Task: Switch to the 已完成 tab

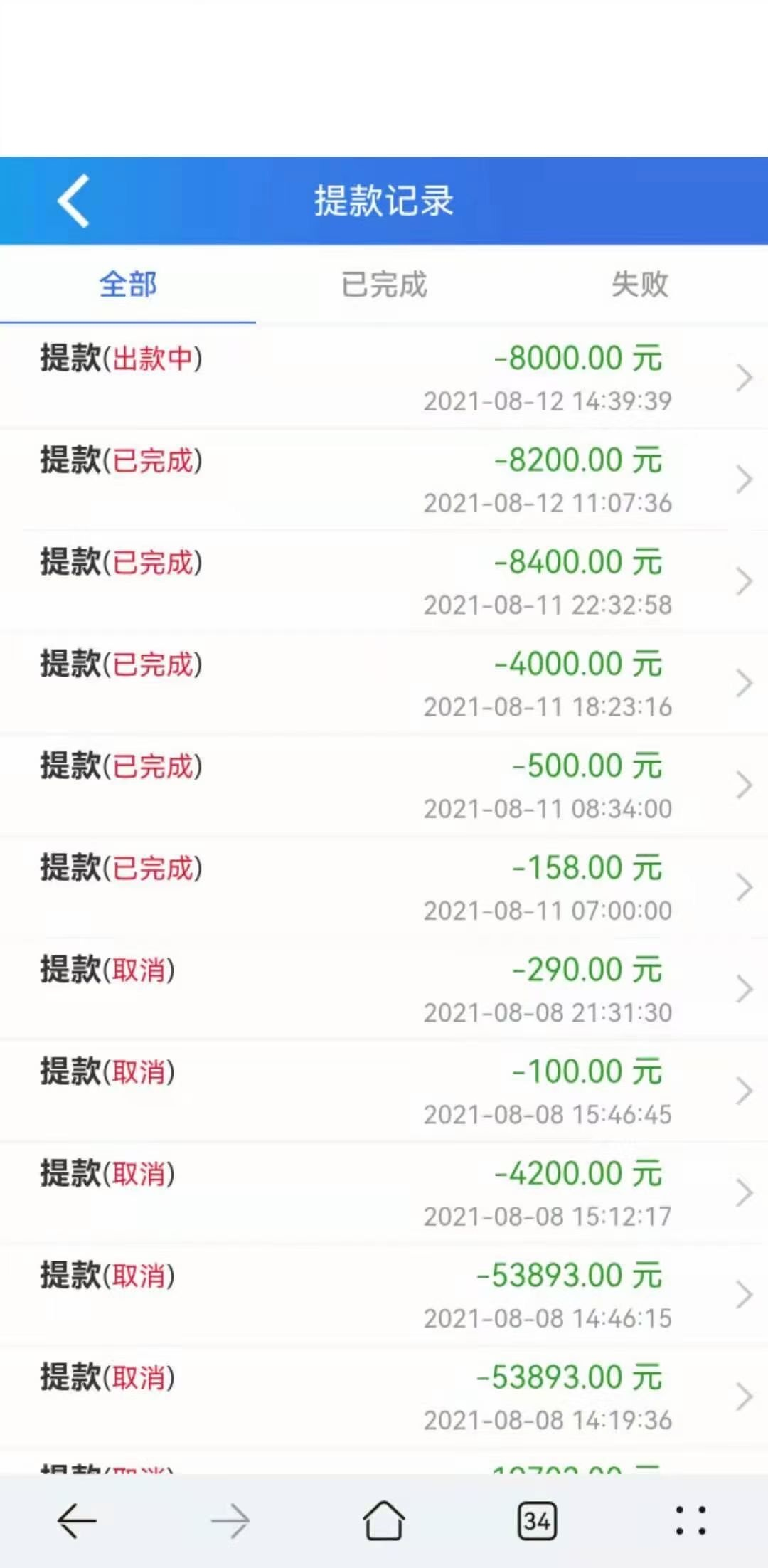Action: coord(384,285)
